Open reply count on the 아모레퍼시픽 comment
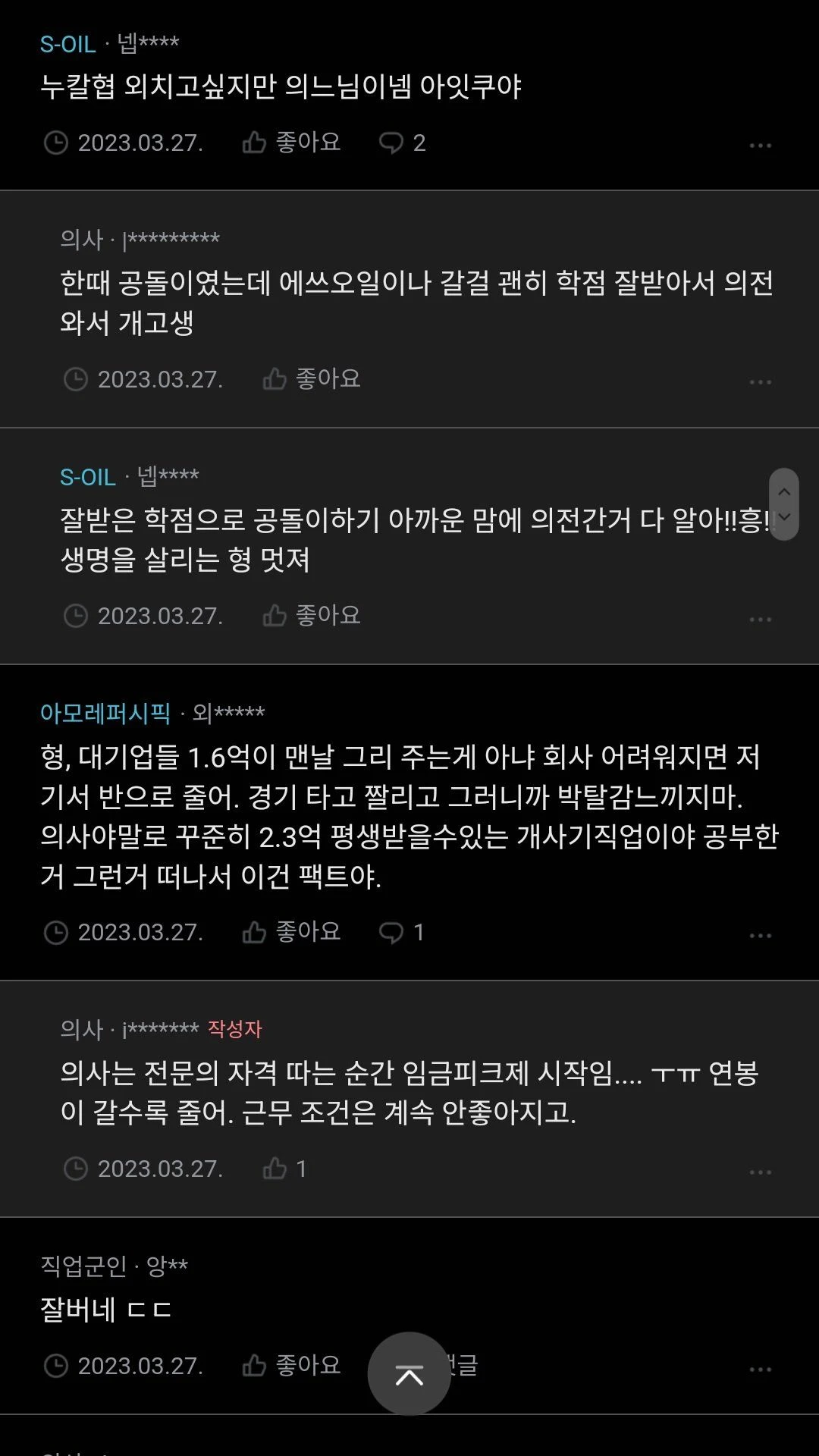819x1456 pixels. click(401, 932)
